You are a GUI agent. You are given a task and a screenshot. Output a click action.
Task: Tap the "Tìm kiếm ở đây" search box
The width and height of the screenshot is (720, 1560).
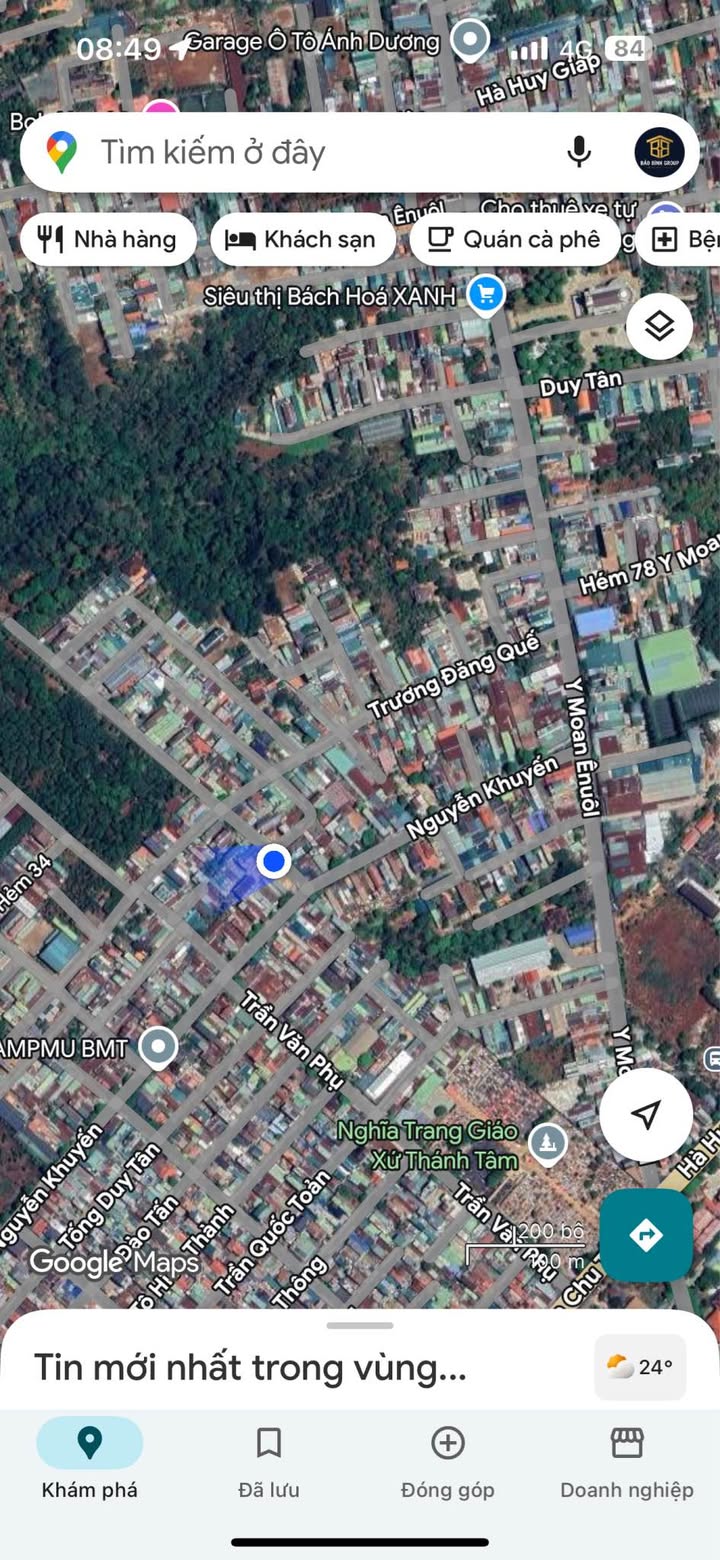[300, 153]
